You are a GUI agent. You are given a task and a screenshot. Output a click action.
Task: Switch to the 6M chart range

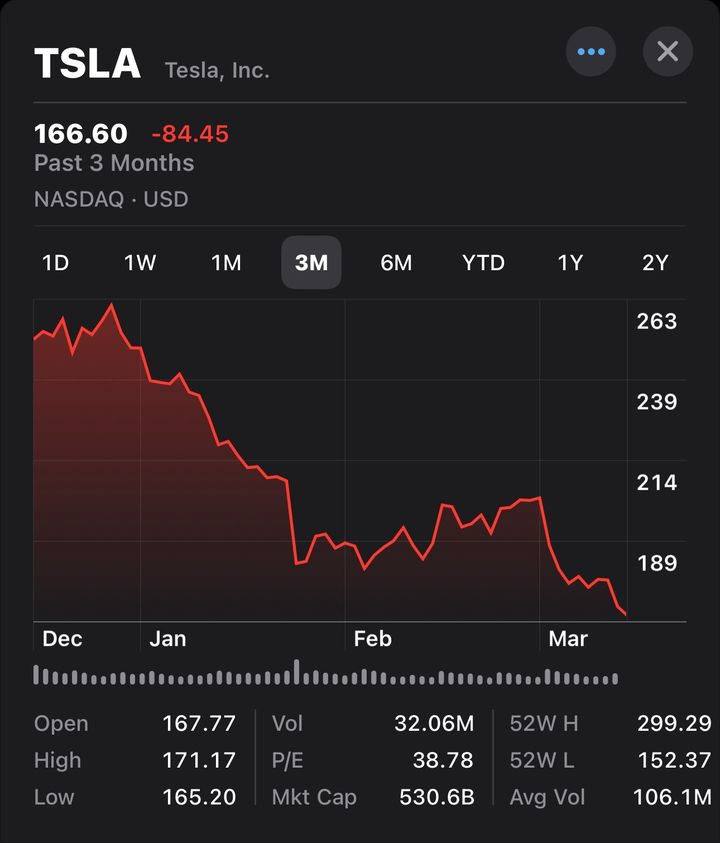[x=396, y=263]
